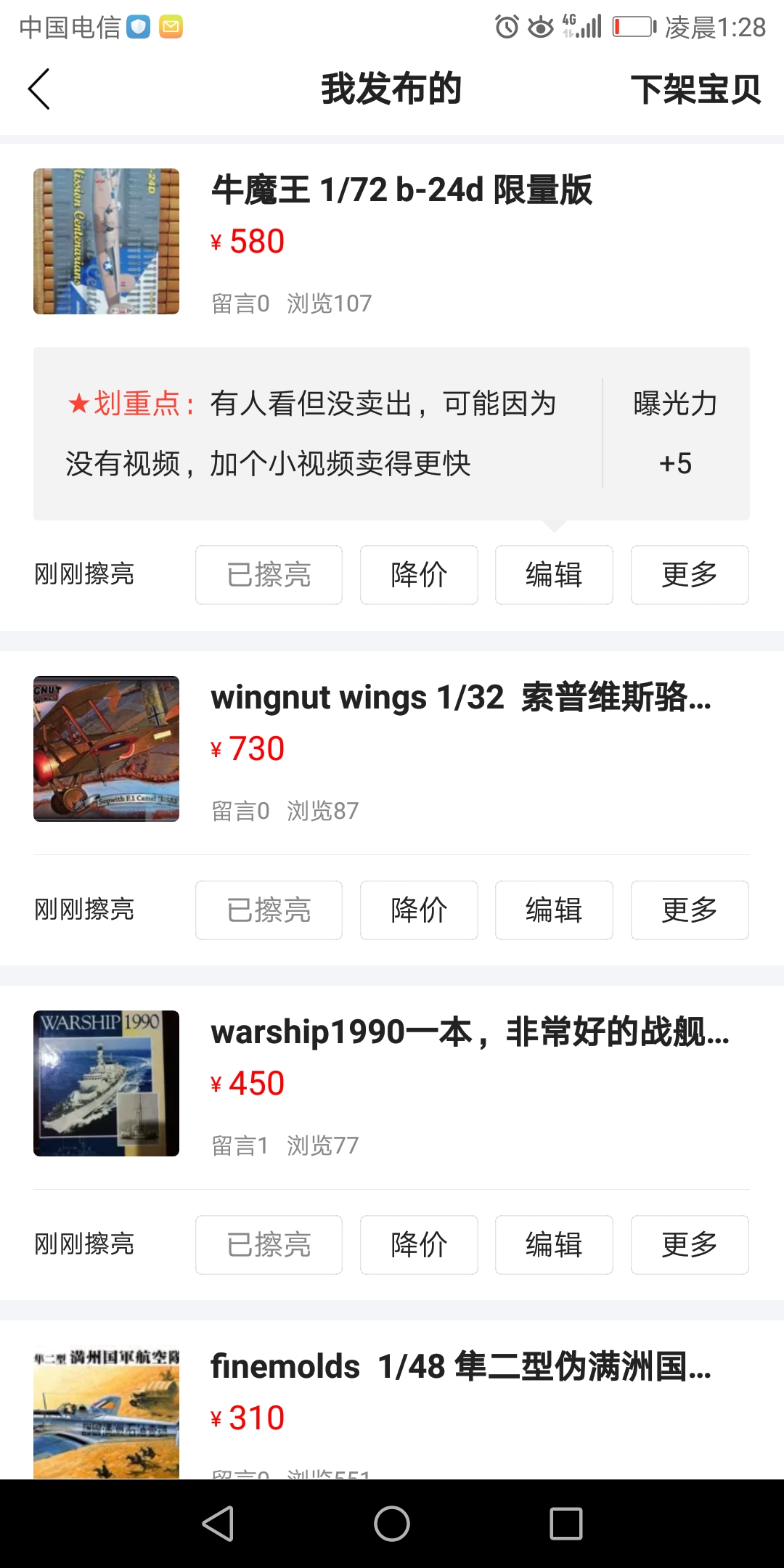Go to the system home screen
This screenshot has height=1568, width=784.
392,1523
